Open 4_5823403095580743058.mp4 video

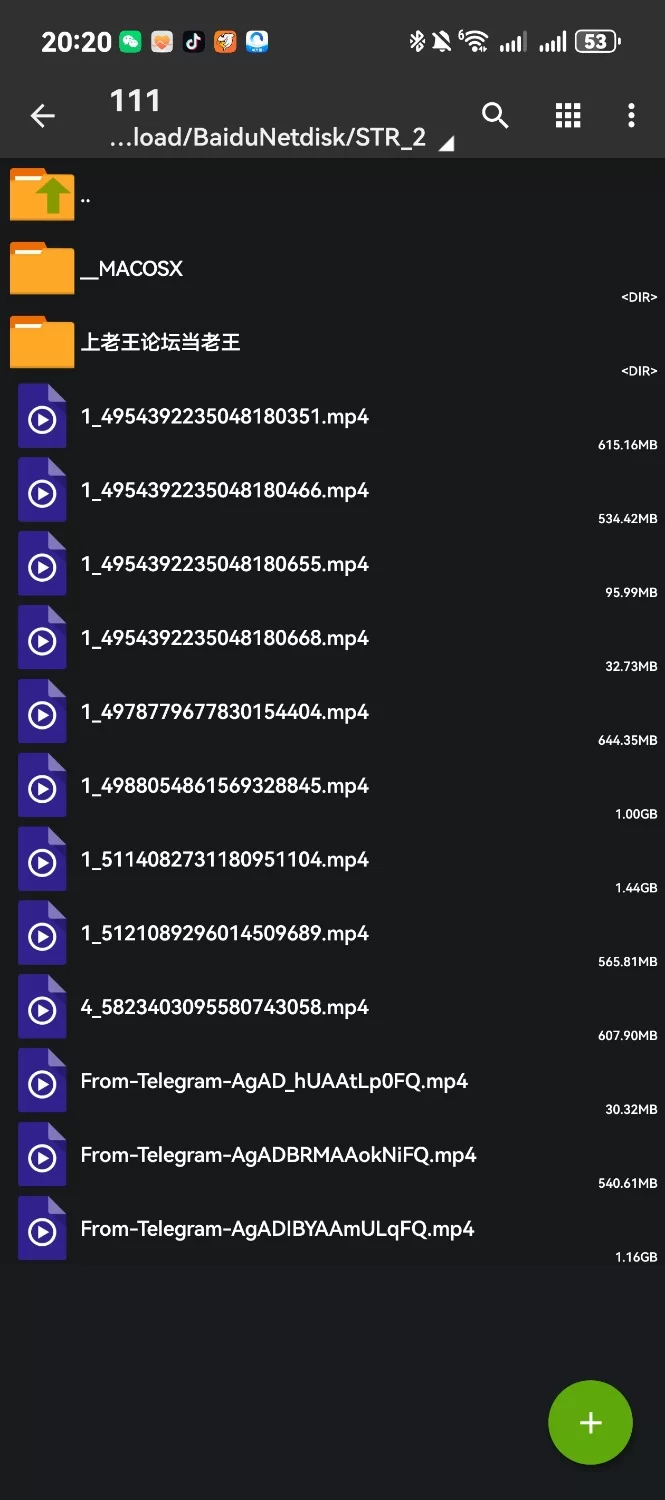pyautogui.click(x=224, y=1008)
